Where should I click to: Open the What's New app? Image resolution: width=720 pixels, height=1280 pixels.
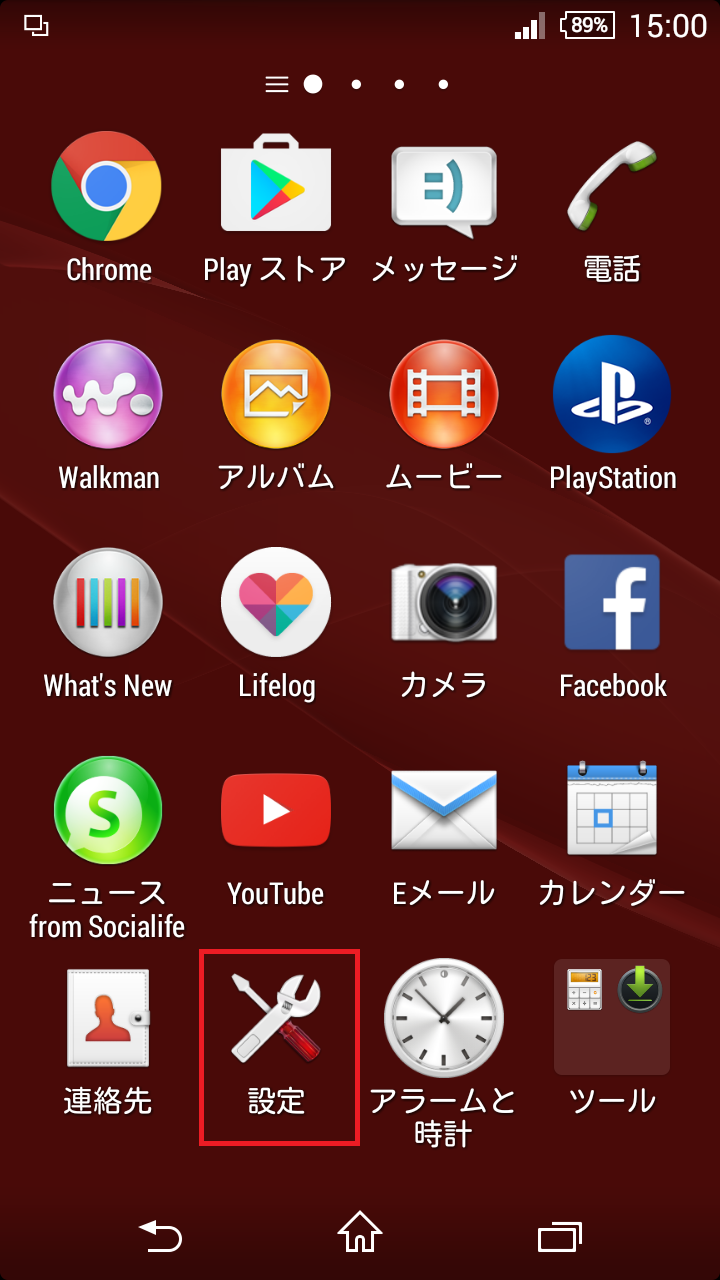pyautogui.click(x=107, y=602)
